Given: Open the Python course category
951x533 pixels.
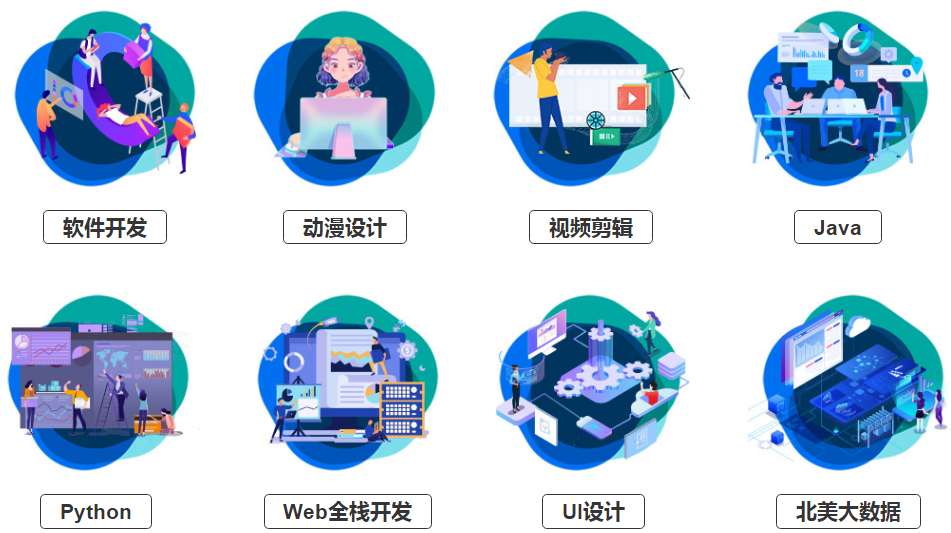Looking at the screenshot, I should coord(96,512).
